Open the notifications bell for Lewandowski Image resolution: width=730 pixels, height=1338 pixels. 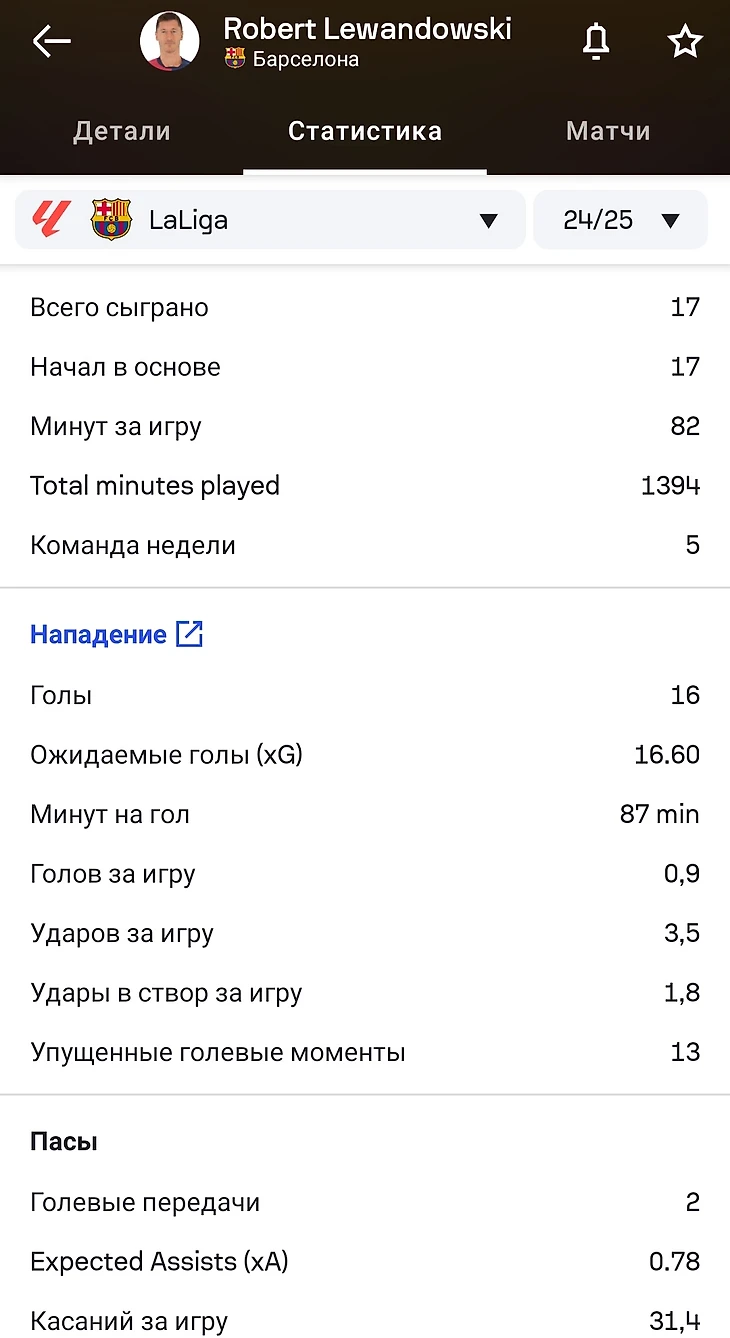(596, 41)
